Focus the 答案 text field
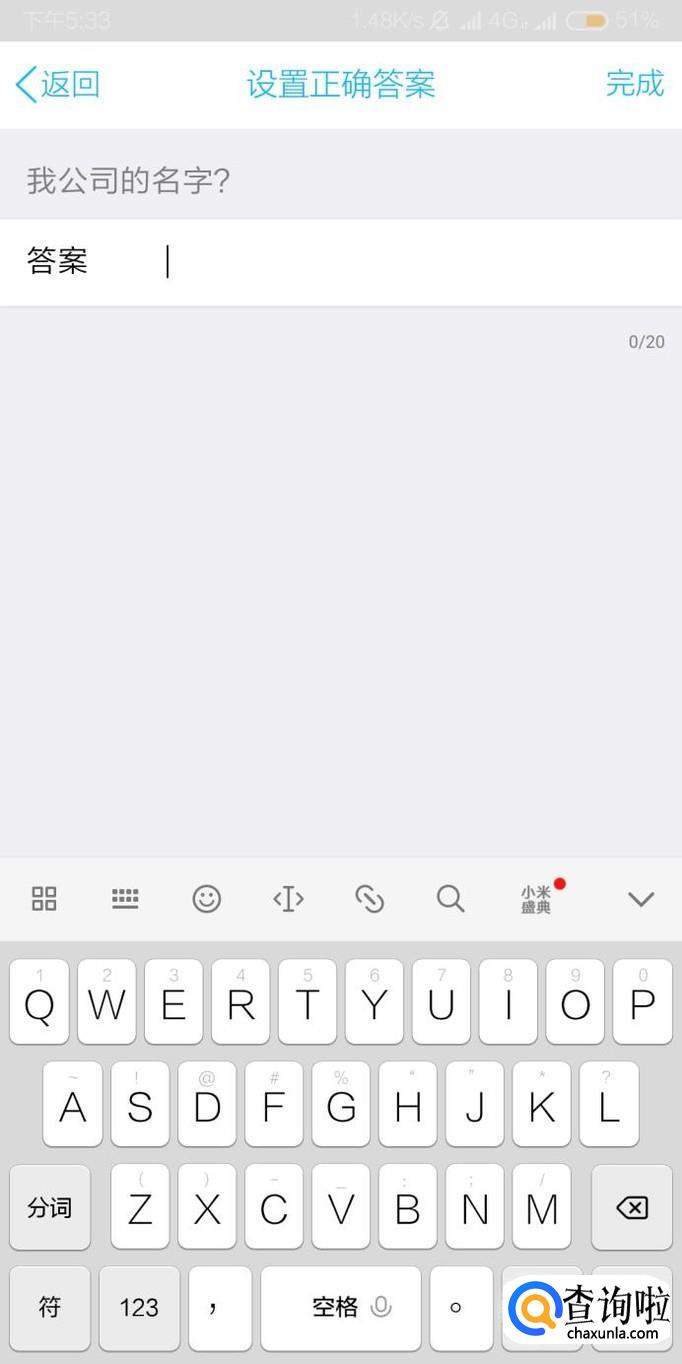This screenshot has height=1364, width=682. coord(341,262)
